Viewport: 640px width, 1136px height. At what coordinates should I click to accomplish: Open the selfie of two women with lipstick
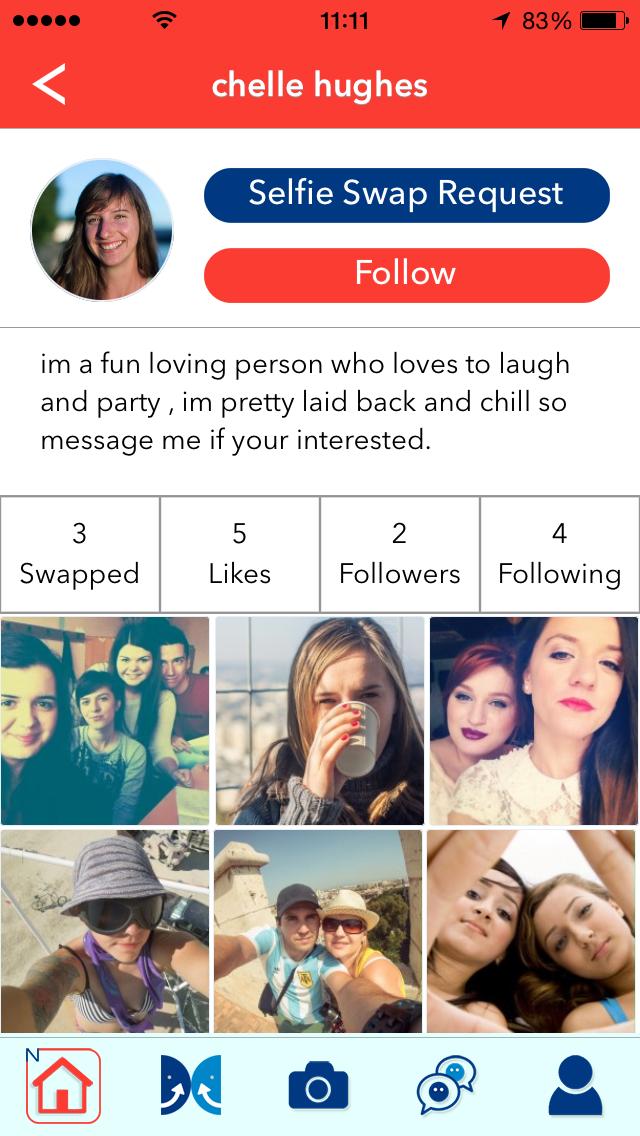pos(534,720)
